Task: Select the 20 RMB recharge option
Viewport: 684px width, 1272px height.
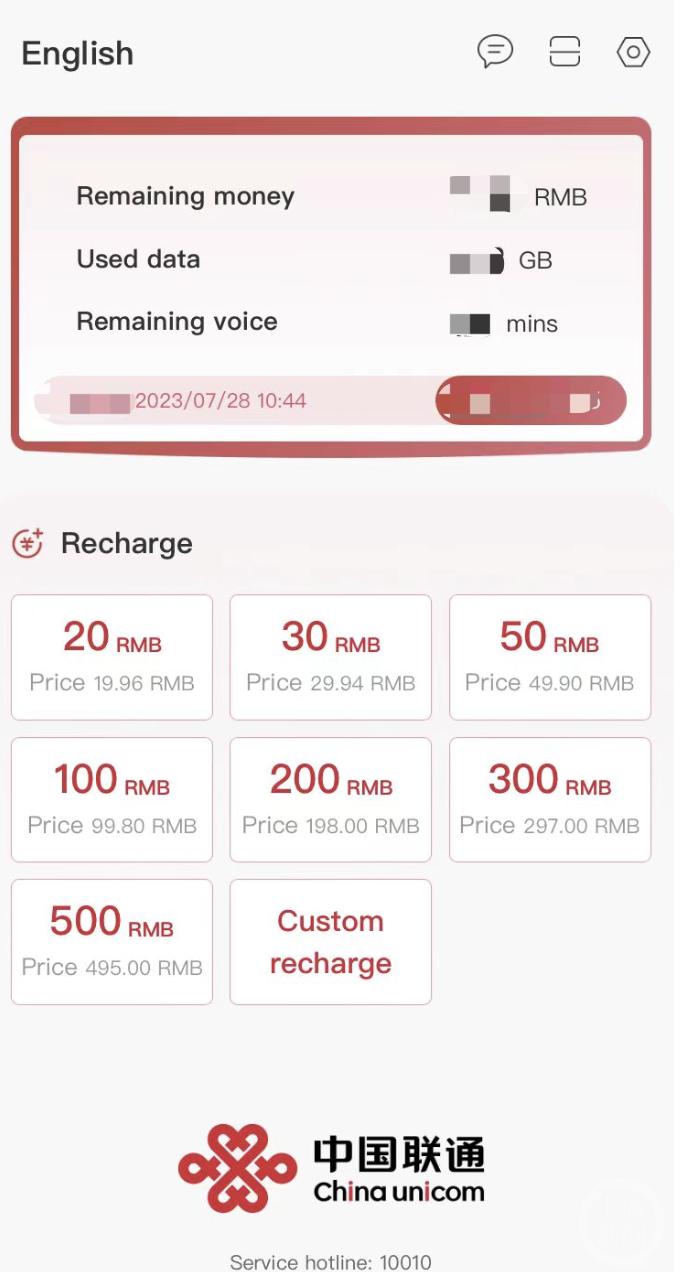Action: [112, 657]
